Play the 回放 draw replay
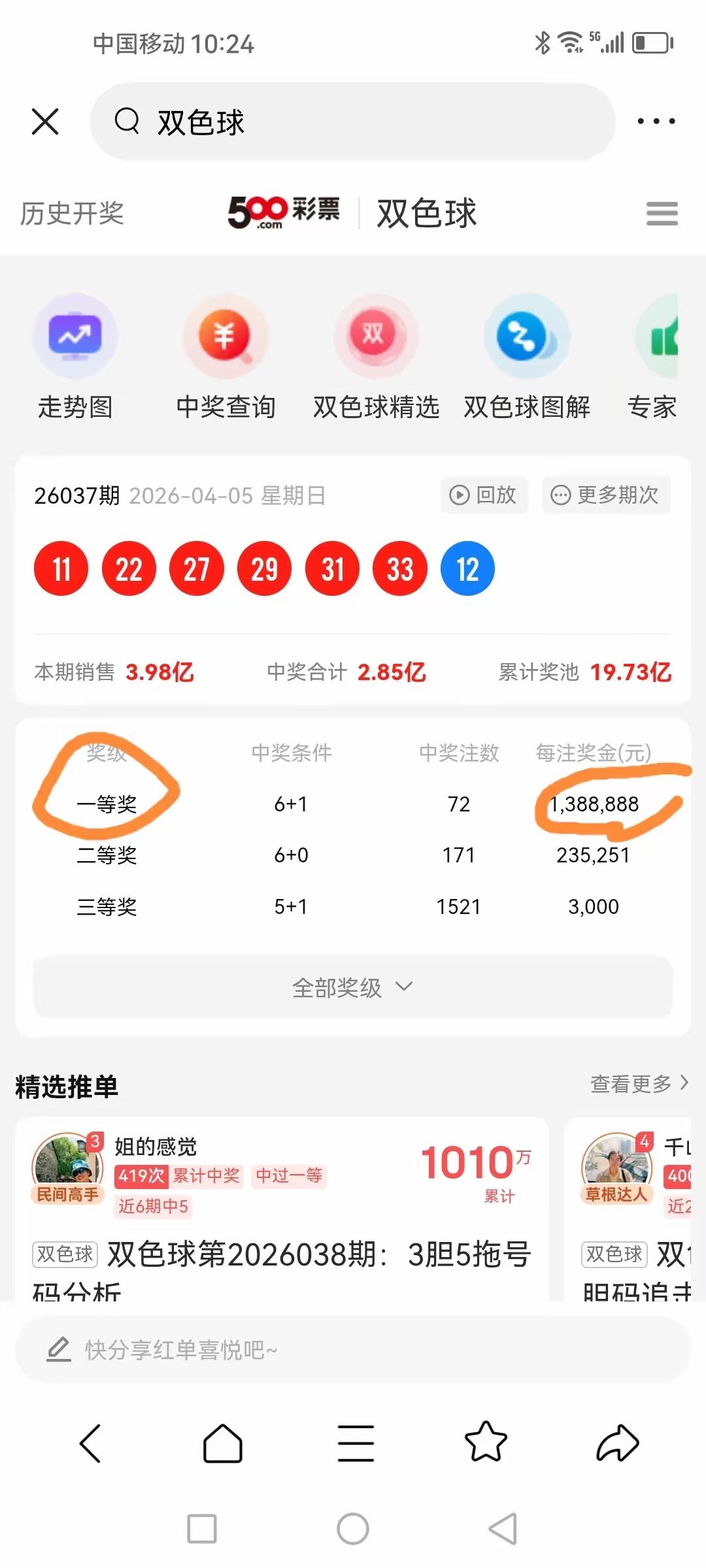Viewport: 706px width, 1568px height. (484, 495)
